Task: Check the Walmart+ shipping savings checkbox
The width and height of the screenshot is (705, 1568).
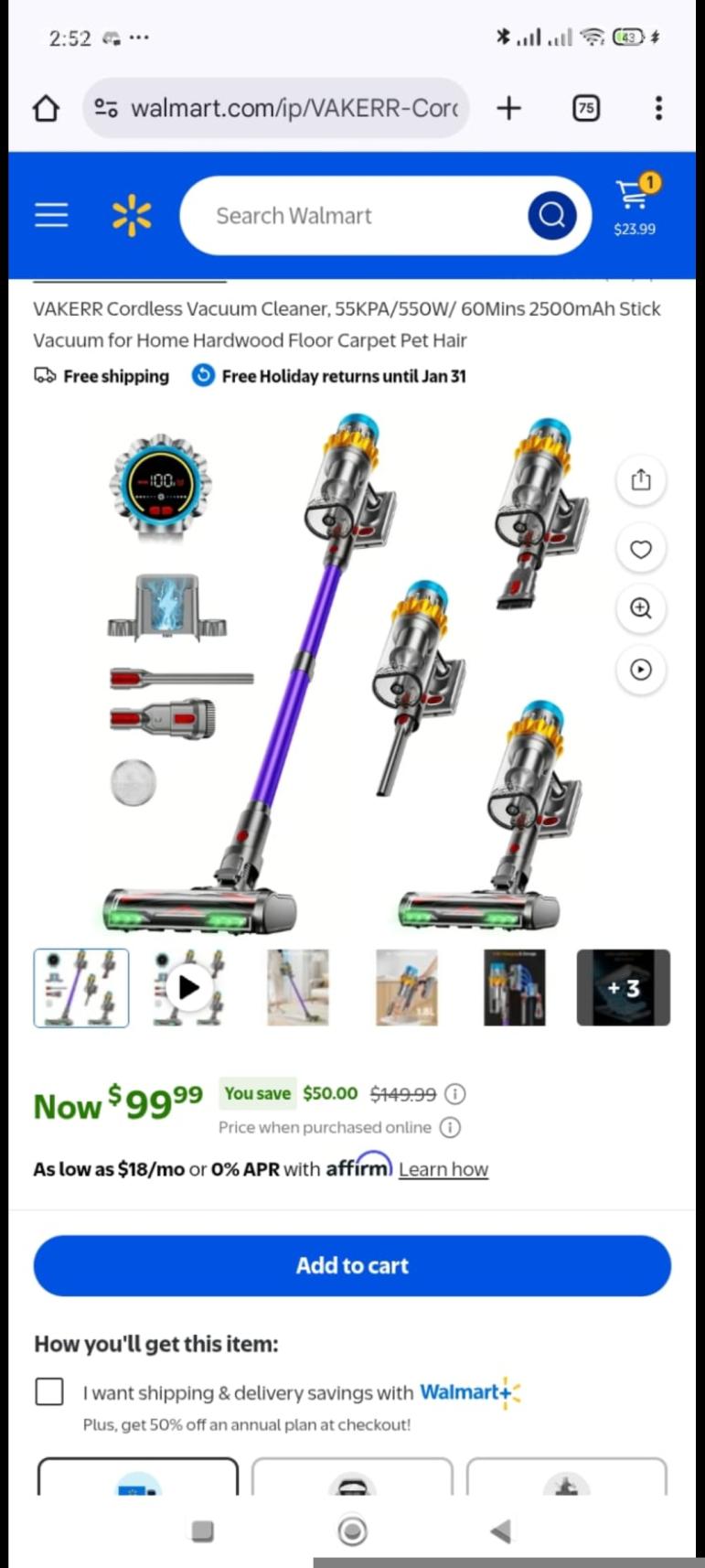Action: pos(49,1392)
